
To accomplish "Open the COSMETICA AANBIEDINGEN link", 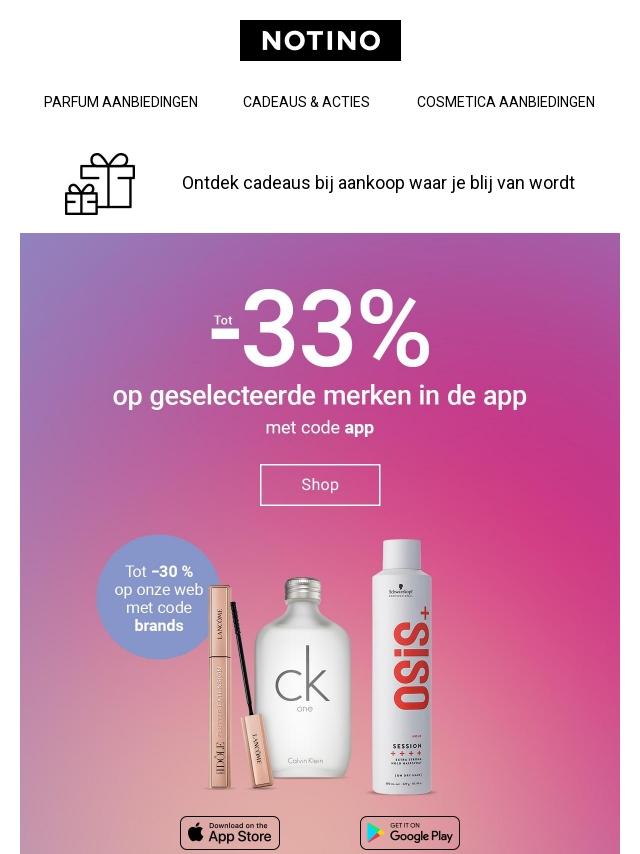I will (505, 102).
